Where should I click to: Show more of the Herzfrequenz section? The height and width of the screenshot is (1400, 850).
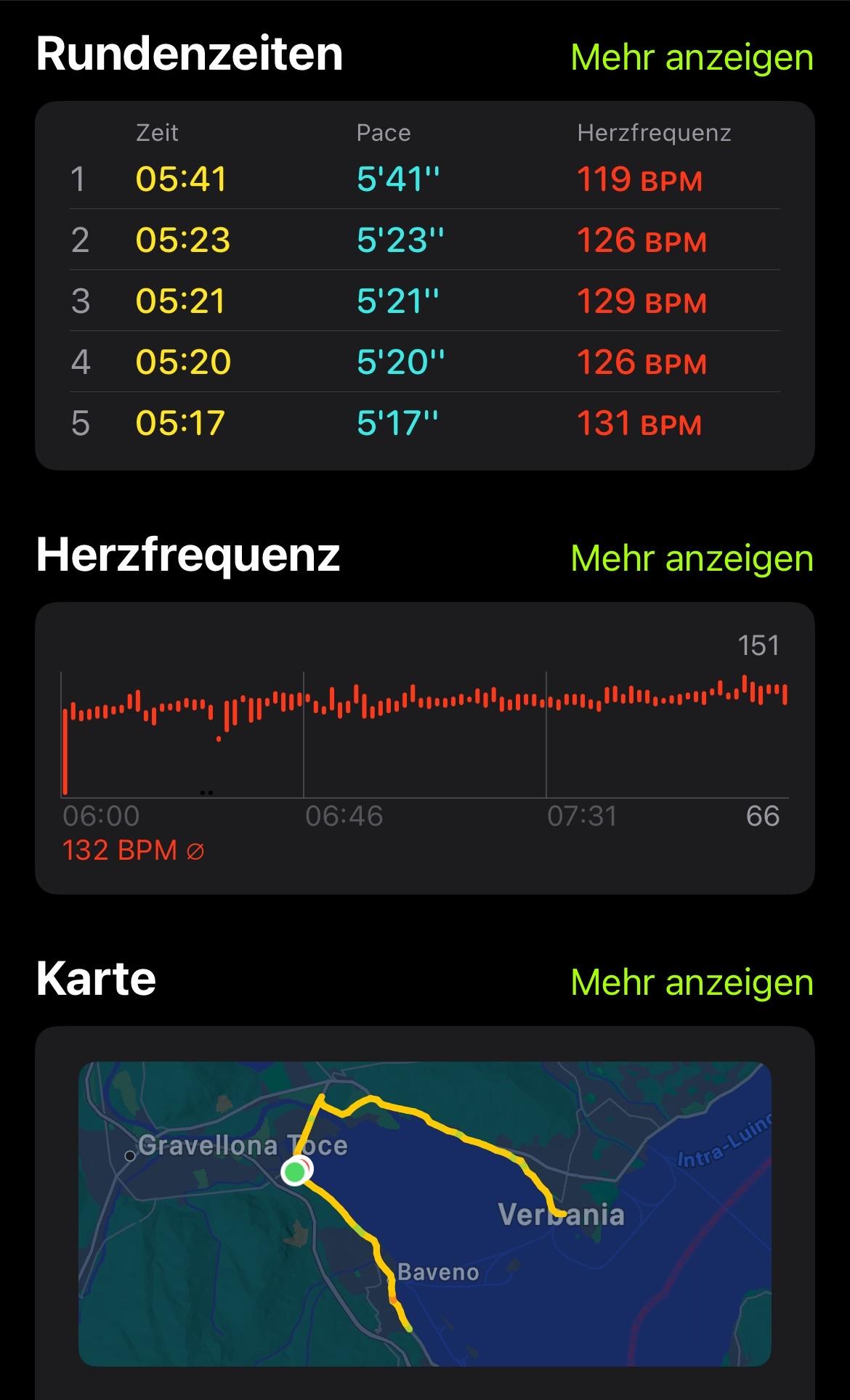(x=692, y=558)
